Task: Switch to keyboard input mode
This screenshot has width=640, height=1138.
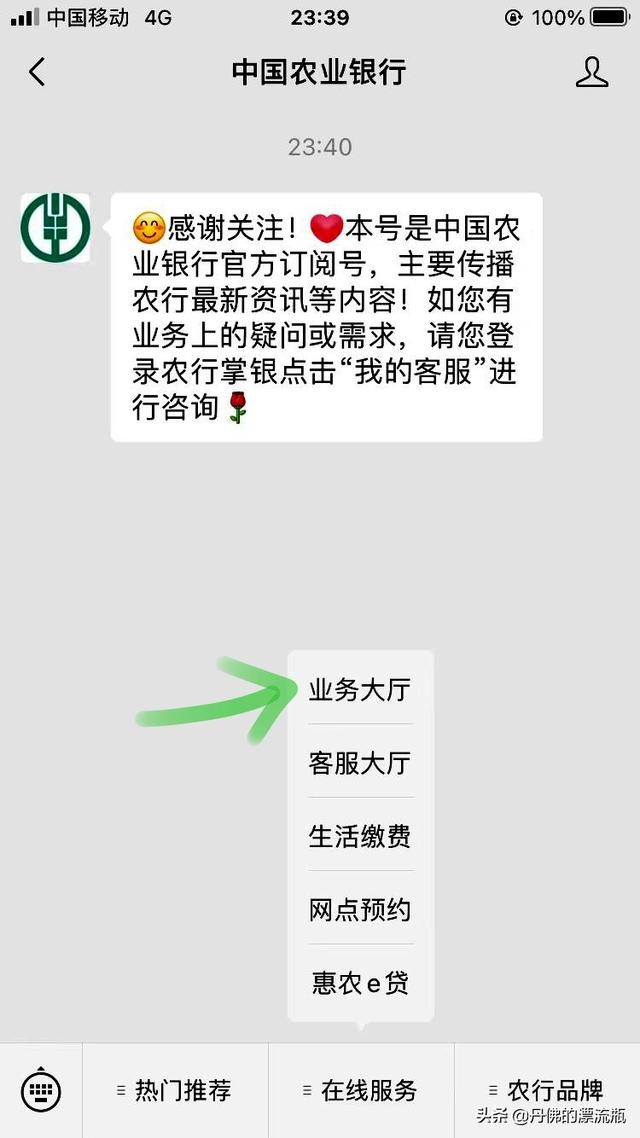Action: coord(41,1091)
